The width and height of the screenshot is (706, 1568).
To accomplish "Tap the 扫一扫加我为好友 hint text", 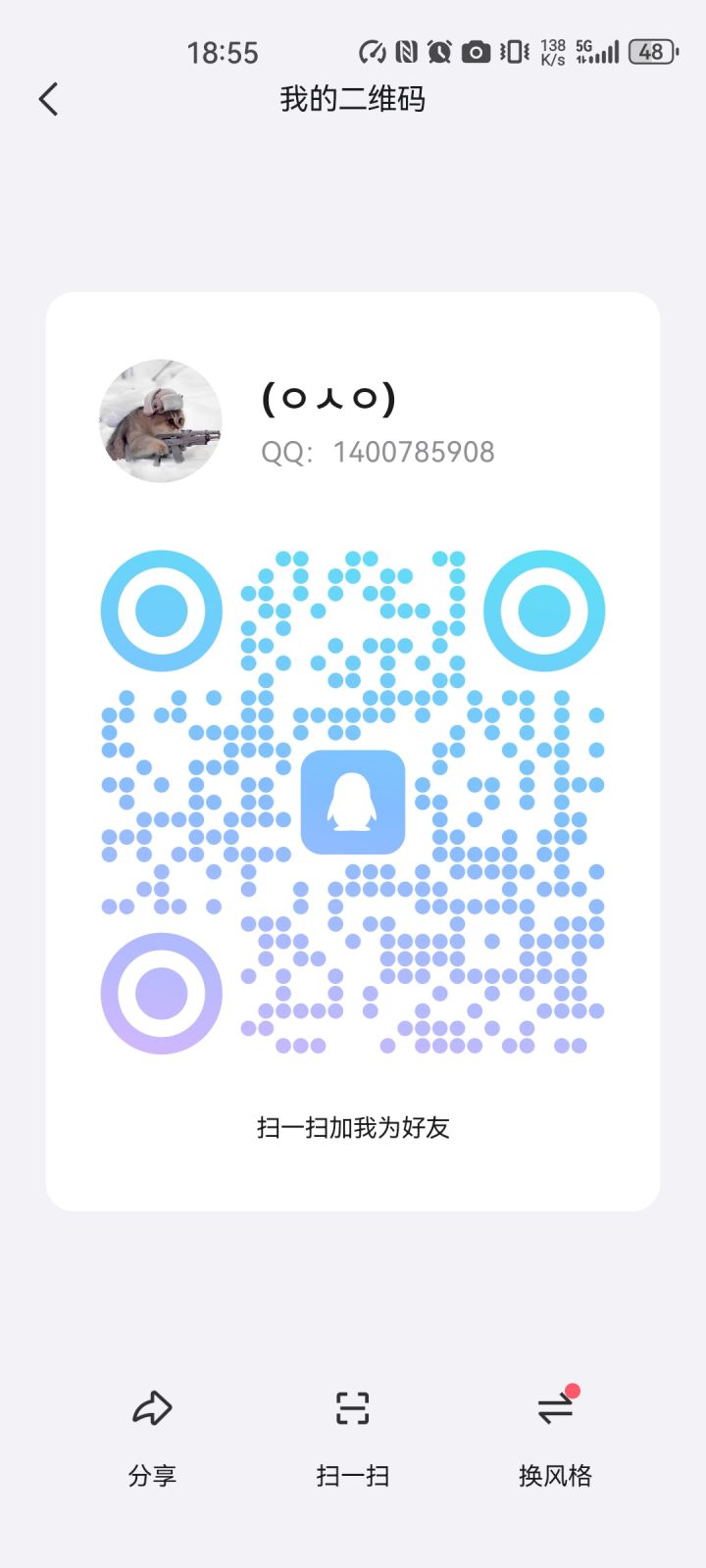I will [x=352, y=1128].
